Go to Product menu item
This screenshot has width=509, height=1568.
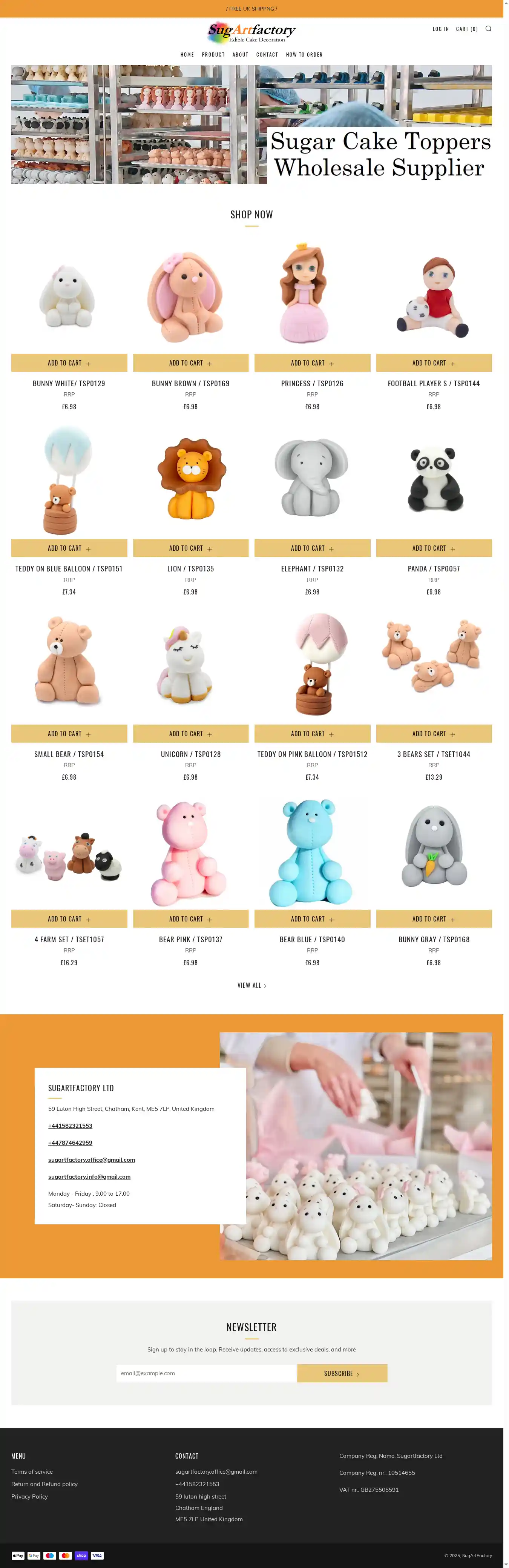click(x=213, y=55)
